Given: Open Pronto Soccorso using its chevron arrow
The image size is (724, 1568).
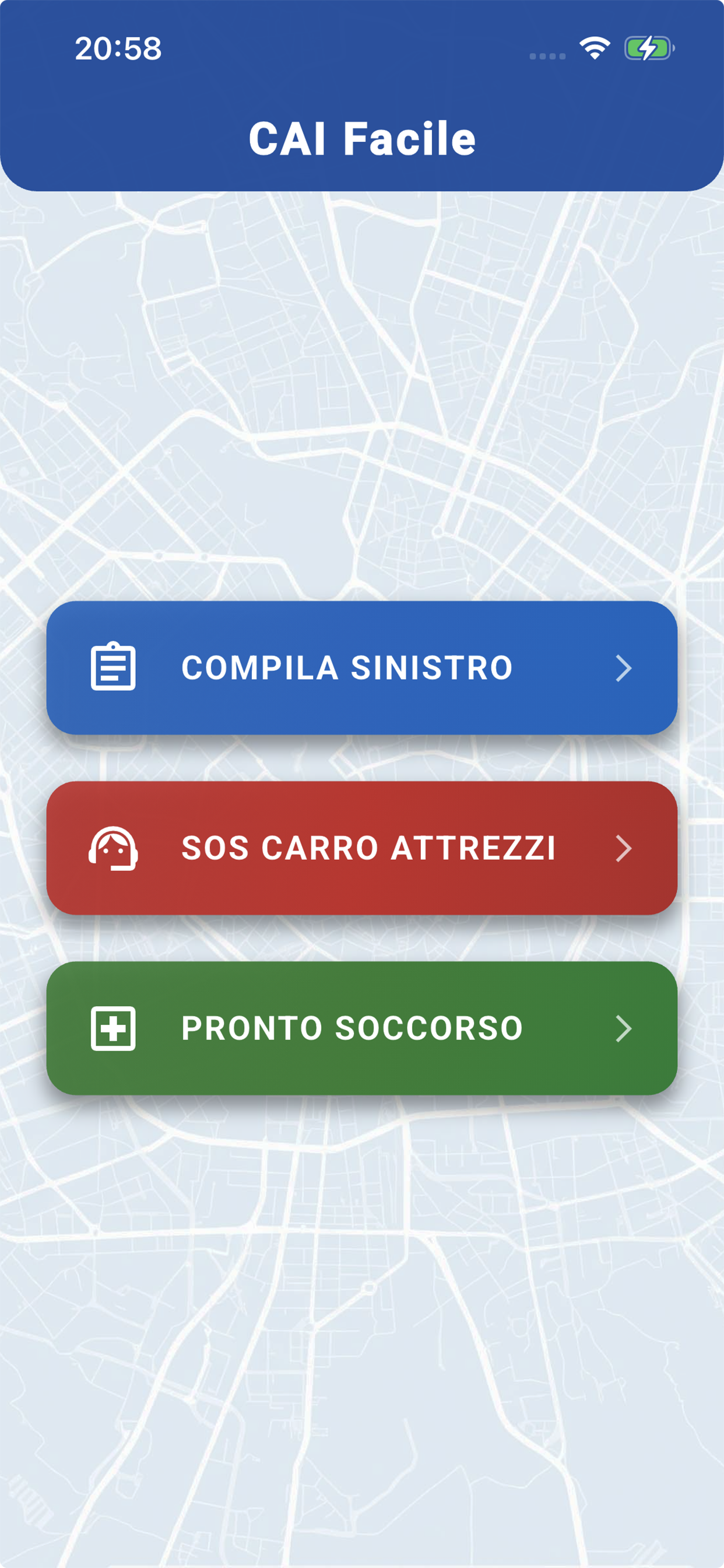Looking at the screenshot, I should [x=624, y=1027].
